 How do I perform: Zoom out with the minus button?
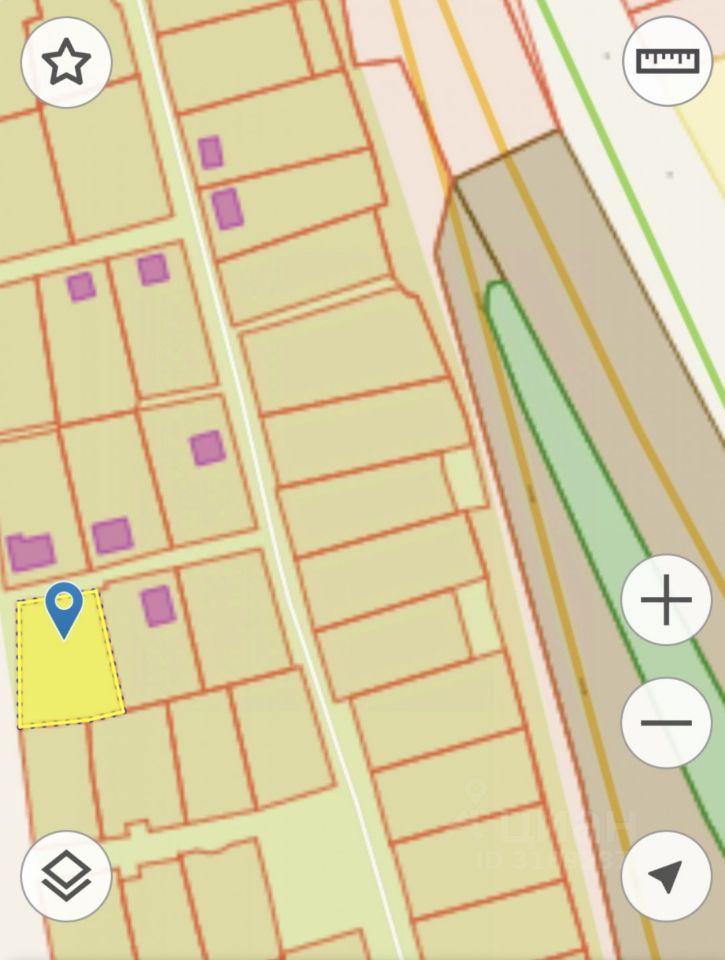pos(666,722)
